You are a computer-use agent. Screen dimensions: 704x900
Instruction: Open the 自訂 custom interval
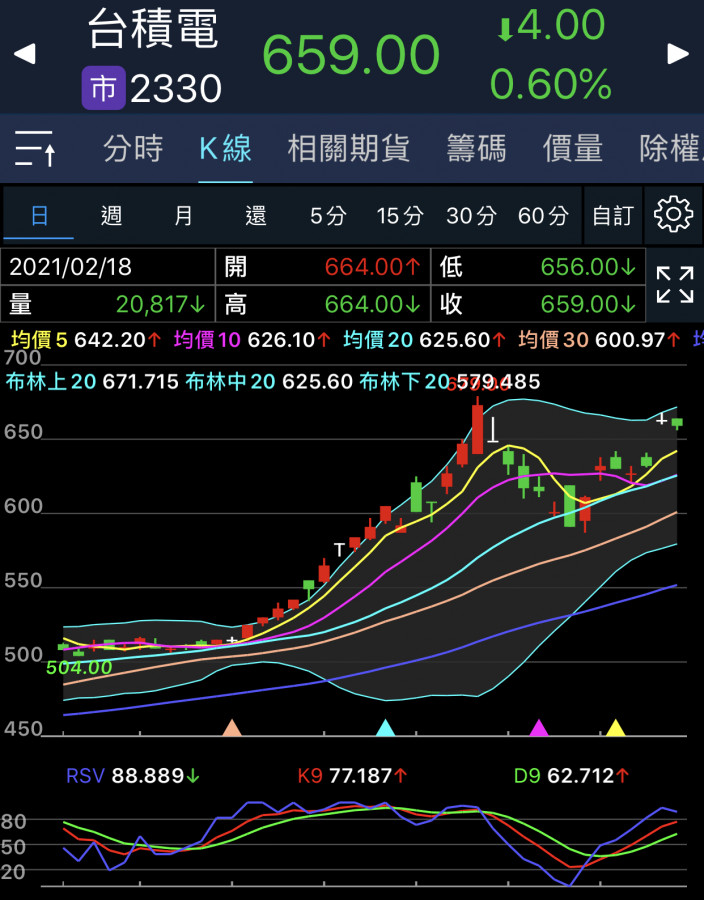(613, 215)
